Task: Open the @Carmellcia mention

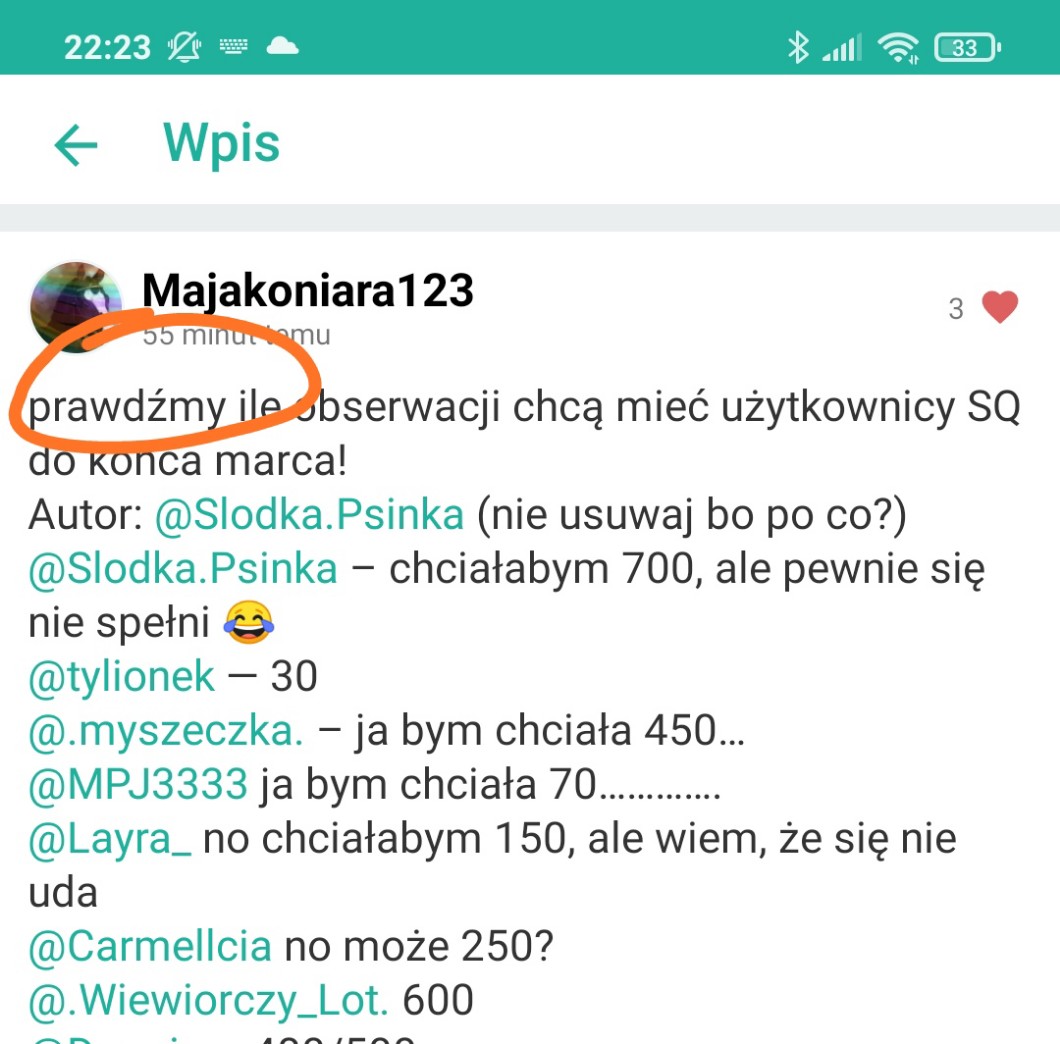Action: click(x=150, y=945)
